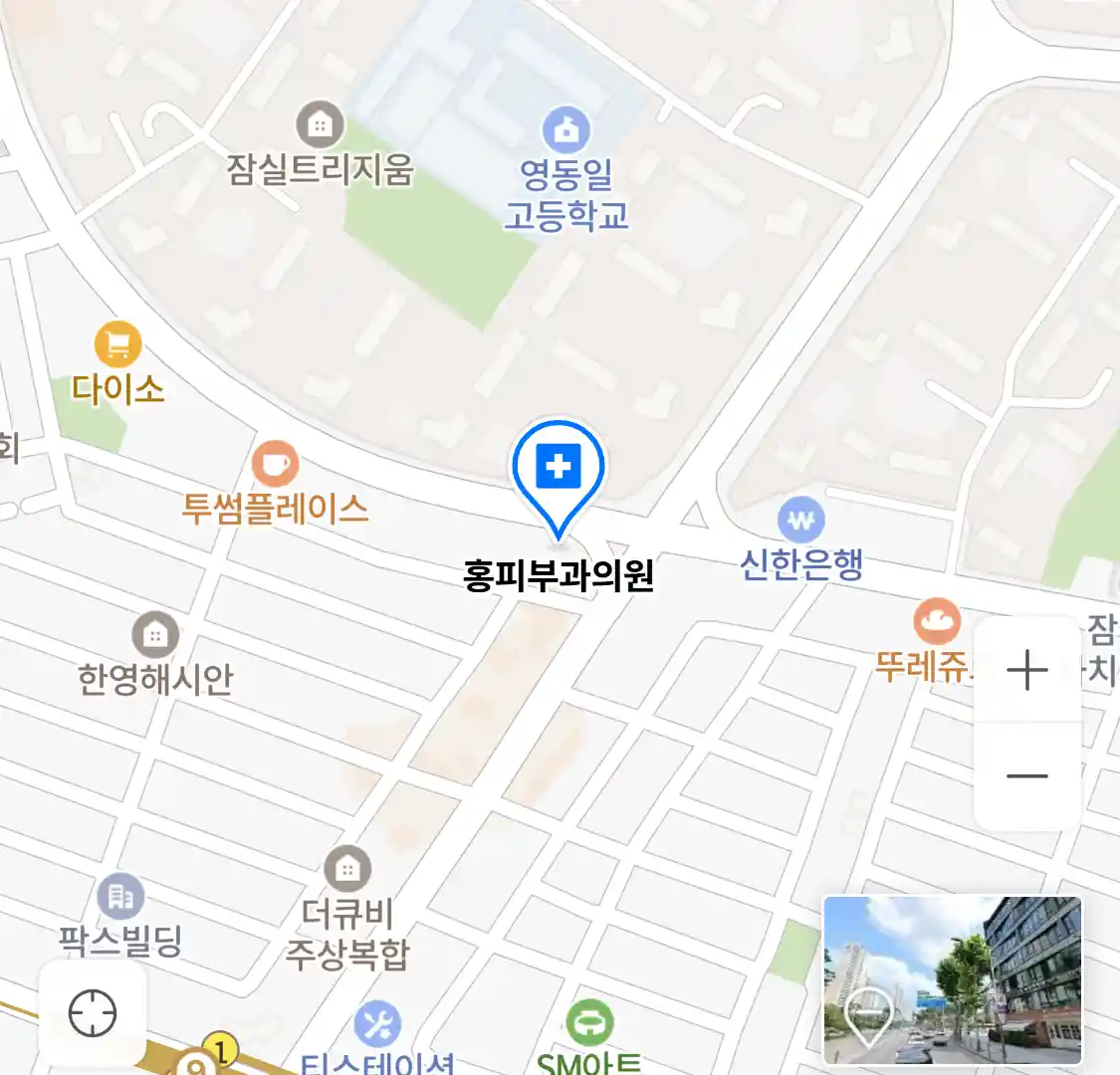
Task: Center map on my current location
Action: pyautogui.click(x=93, y=1014)
